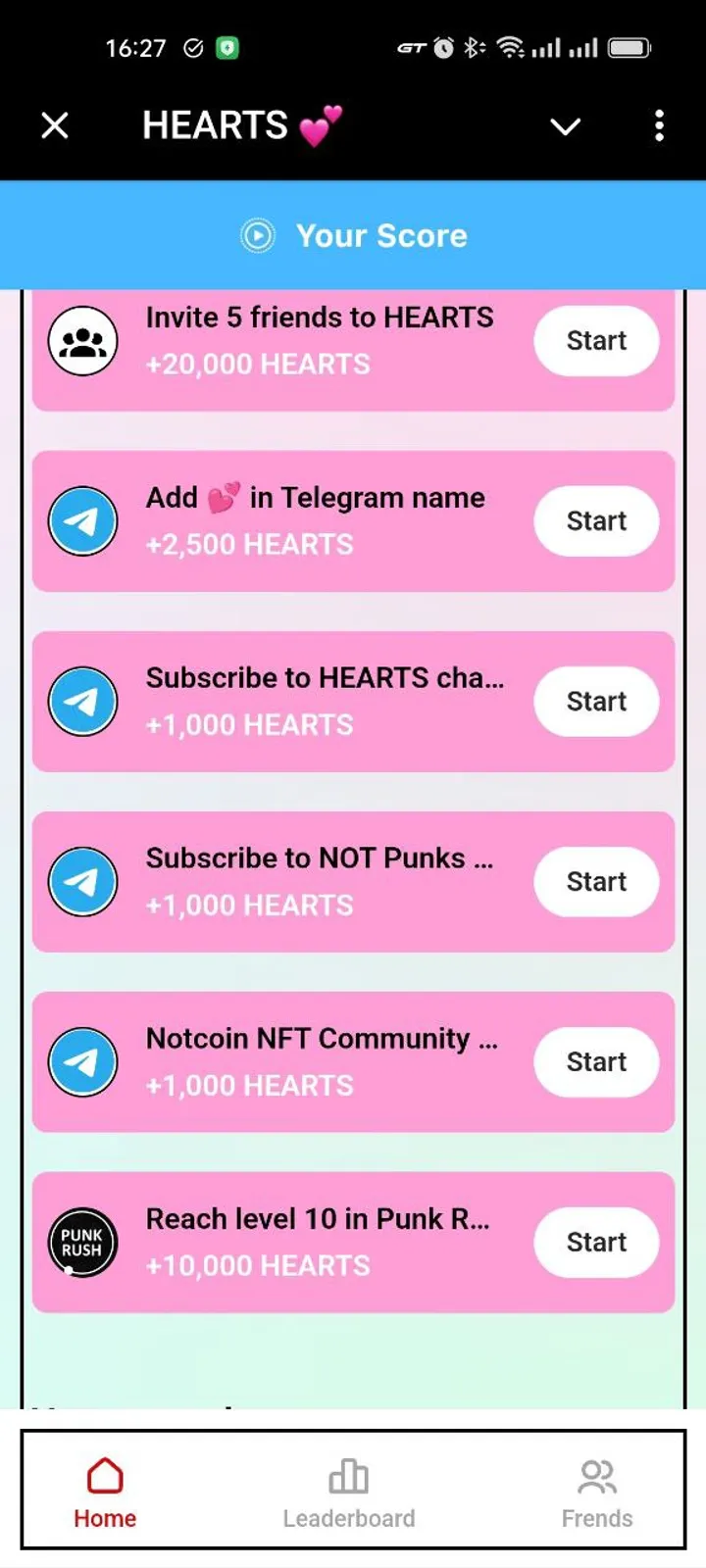Start the Subscribe to HEARTS channel task
The width and height of the screenshot is (706, 1568).
(595, 701)
